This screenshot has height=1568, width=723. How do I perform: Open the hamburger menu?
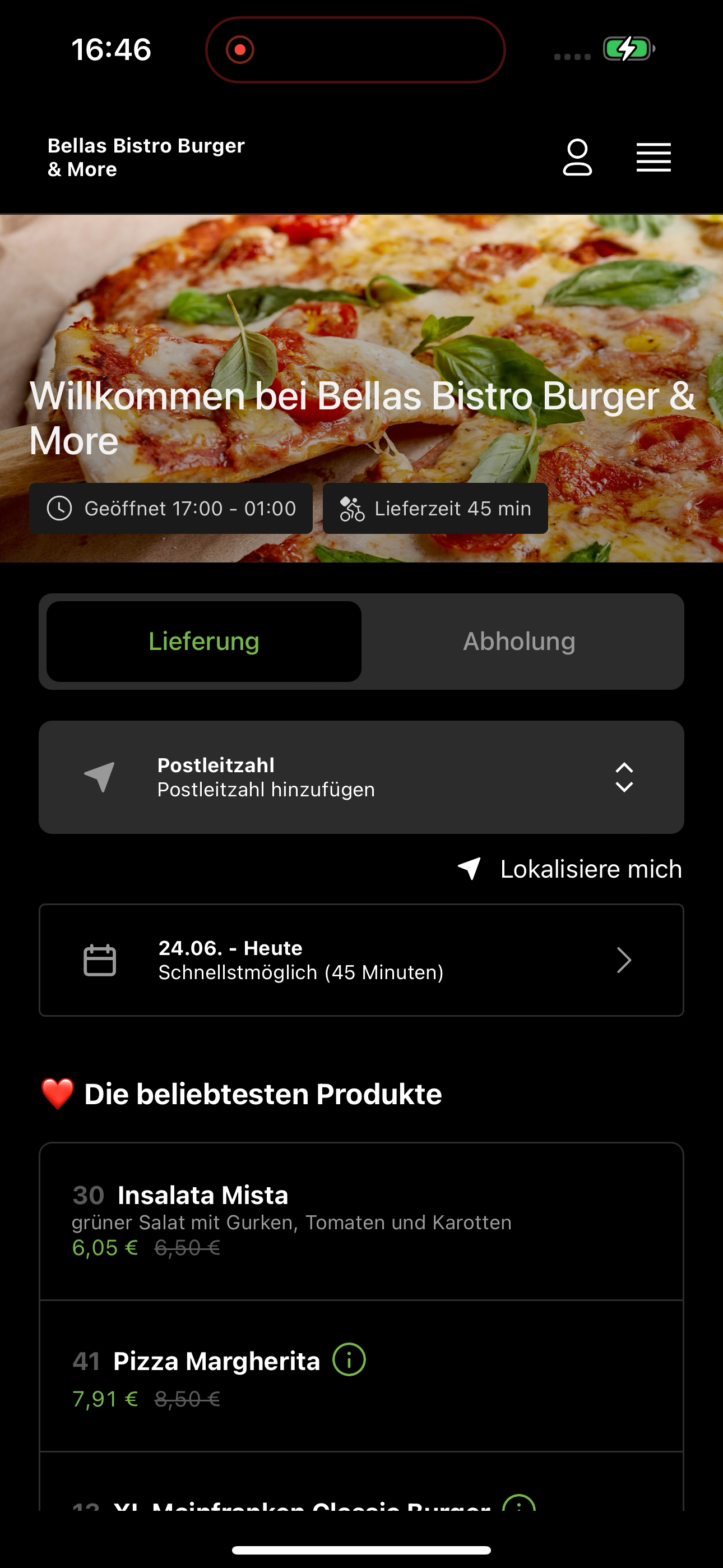point(654,157)
